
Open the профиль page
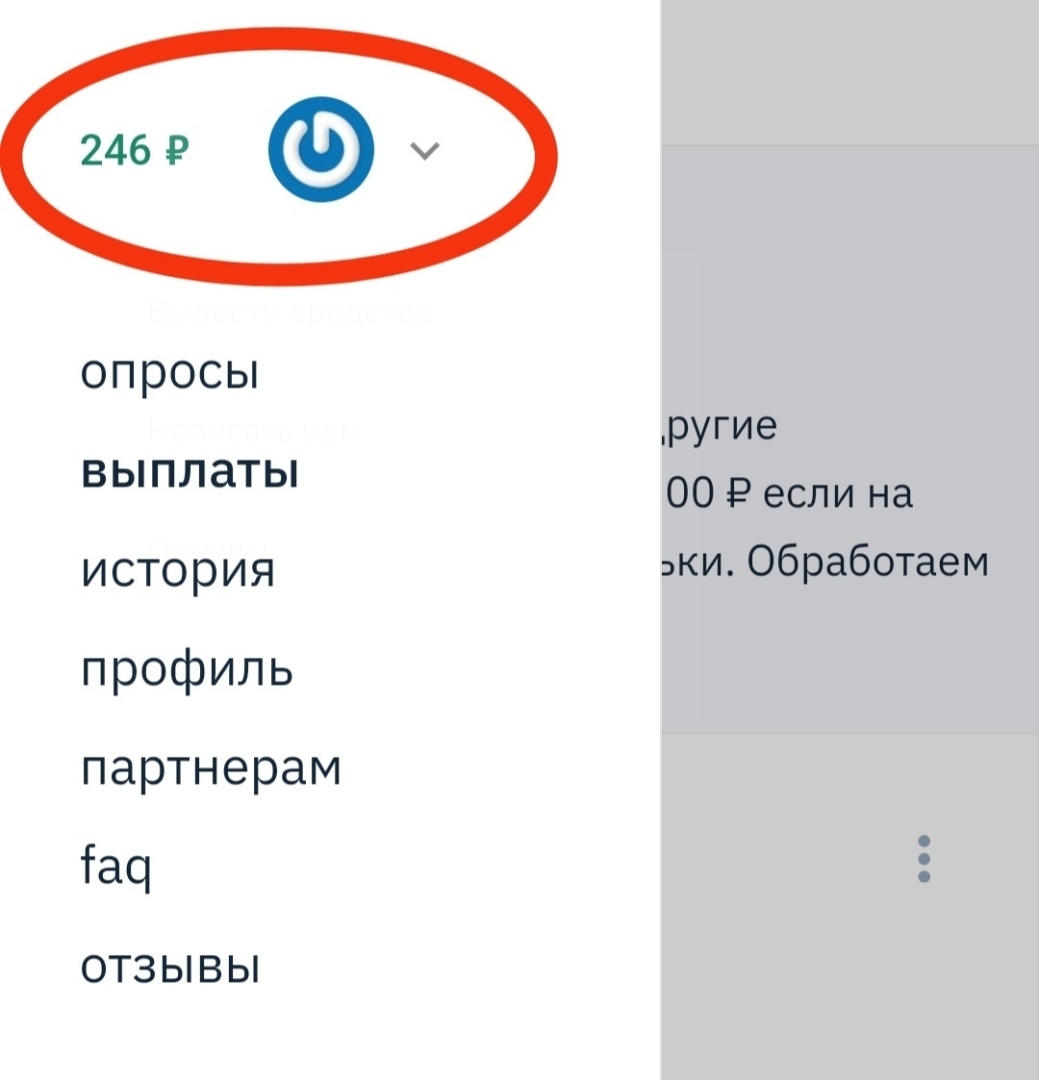coord(186,669)
